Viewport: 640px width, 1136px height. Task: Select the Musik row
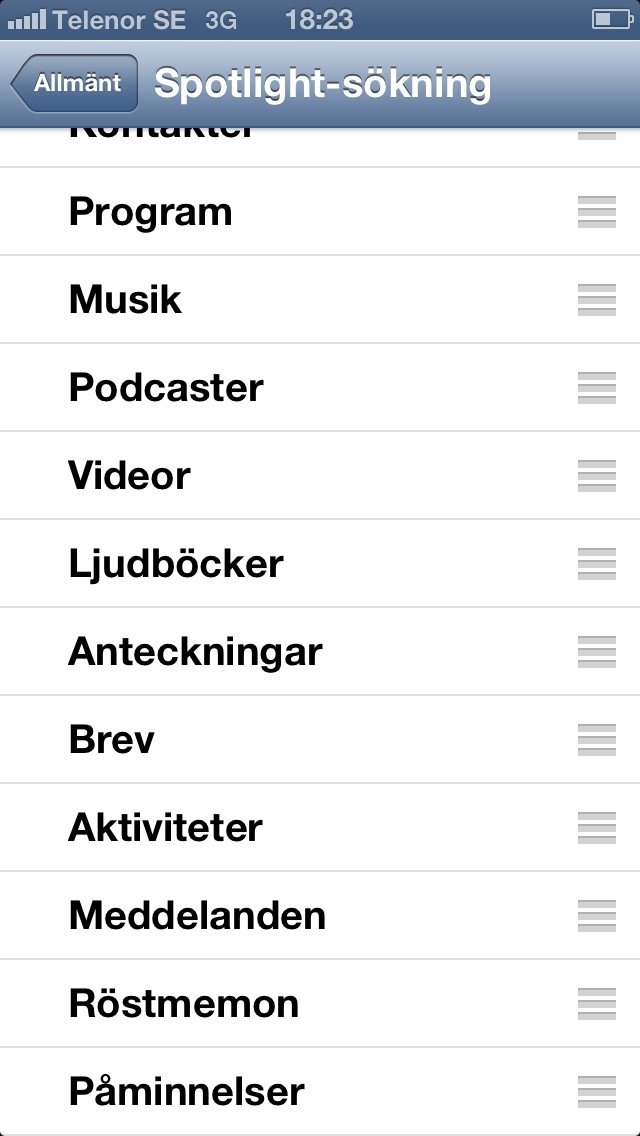(x=126, y=300)
